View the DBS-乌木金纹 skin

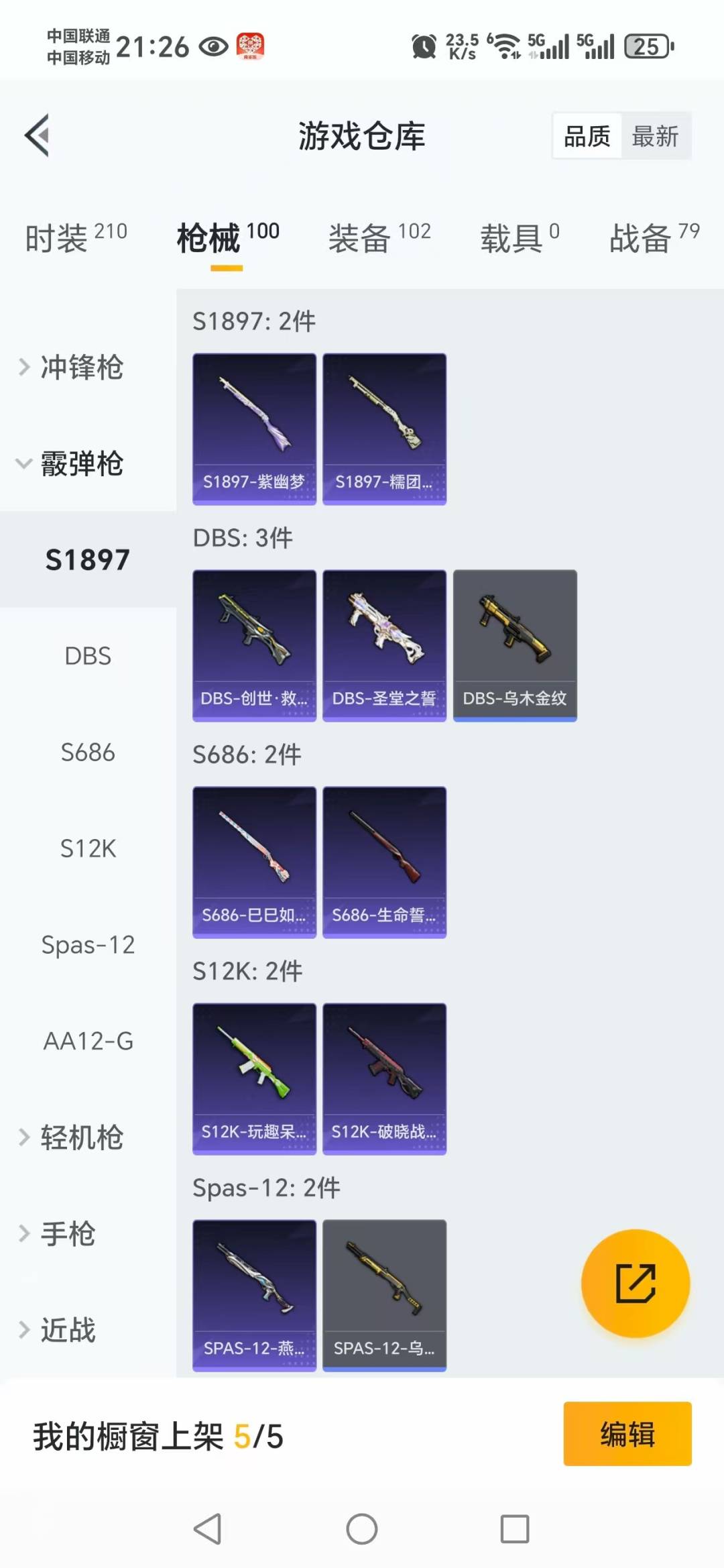pos(515,645)
